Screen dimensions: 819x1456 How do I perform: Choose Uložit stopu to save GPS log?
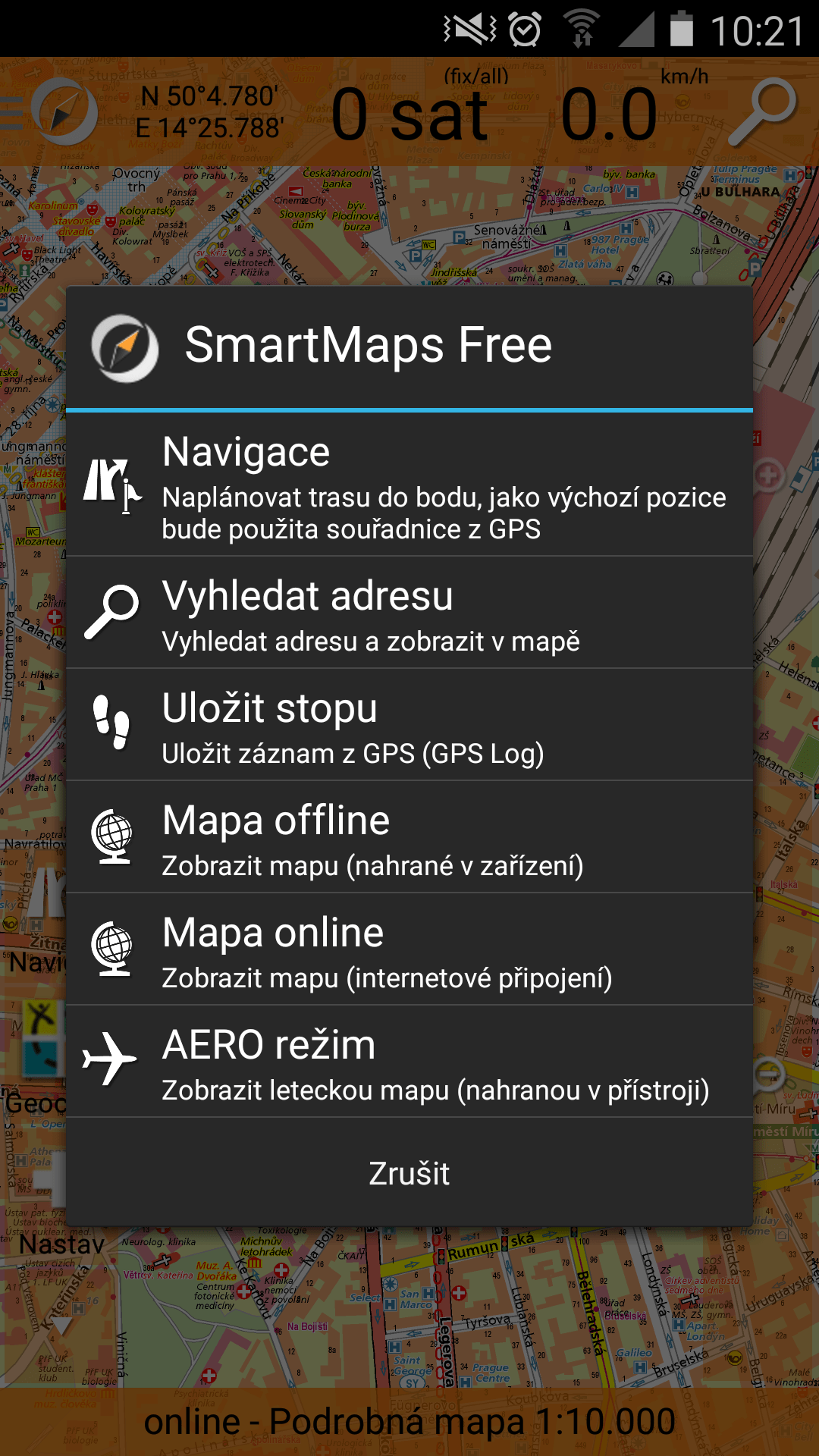(409, 725)
